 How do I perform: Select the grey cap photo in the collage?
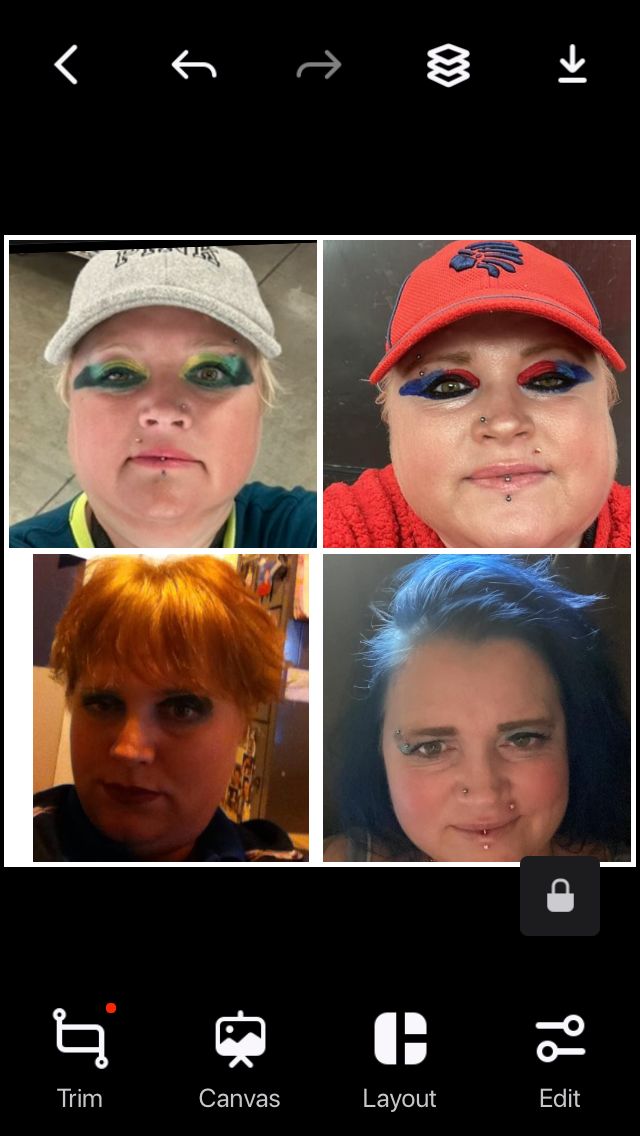[163, 394]
